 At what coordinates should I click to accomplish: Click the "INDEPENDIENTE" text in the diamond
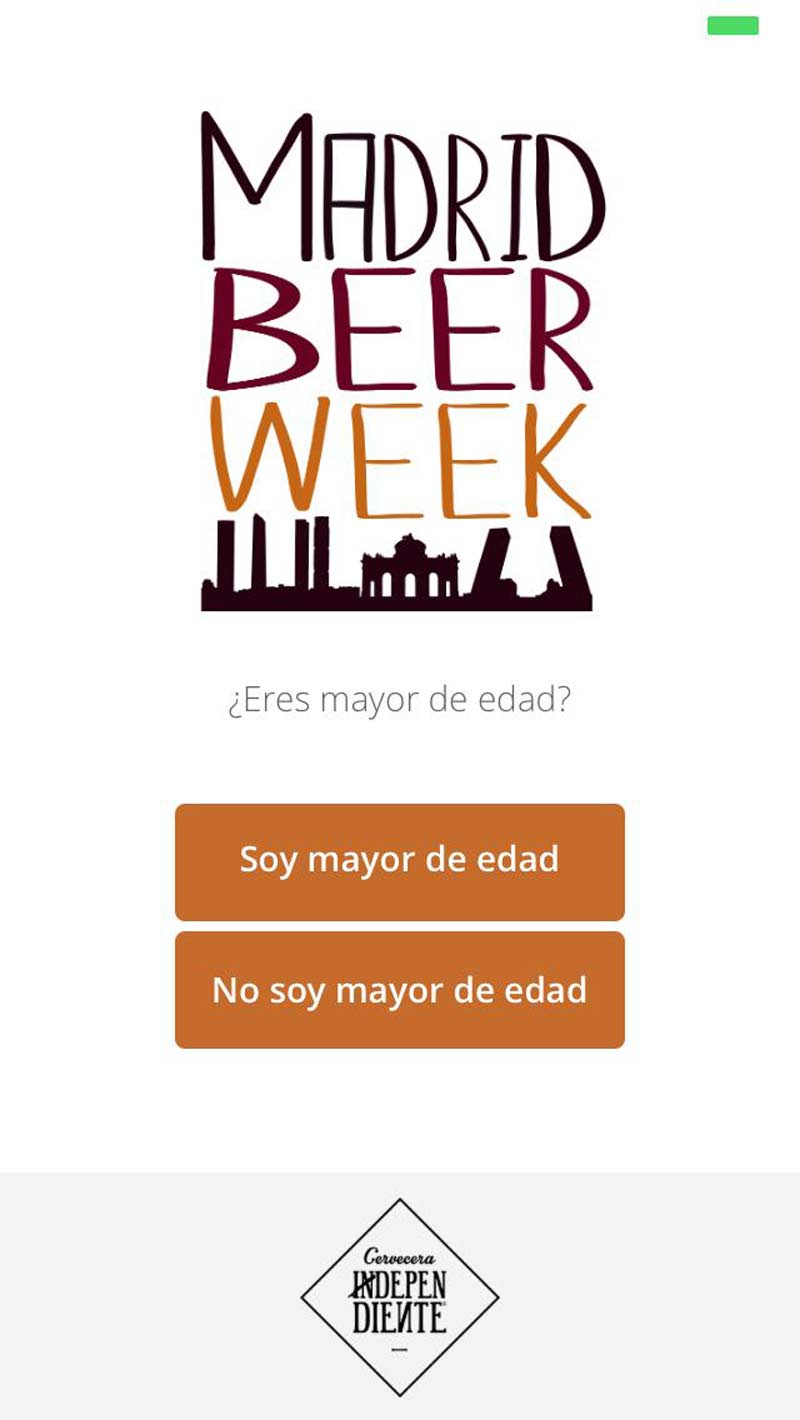click(x=398, y=1297)
